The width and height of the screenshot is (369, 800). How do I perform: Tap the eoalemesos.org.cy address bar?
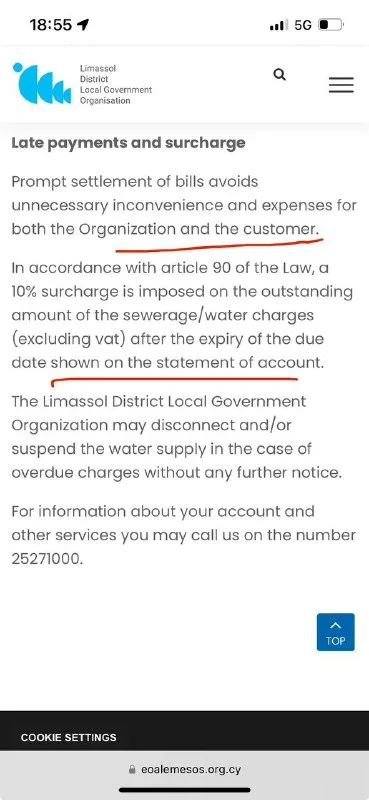185,769
